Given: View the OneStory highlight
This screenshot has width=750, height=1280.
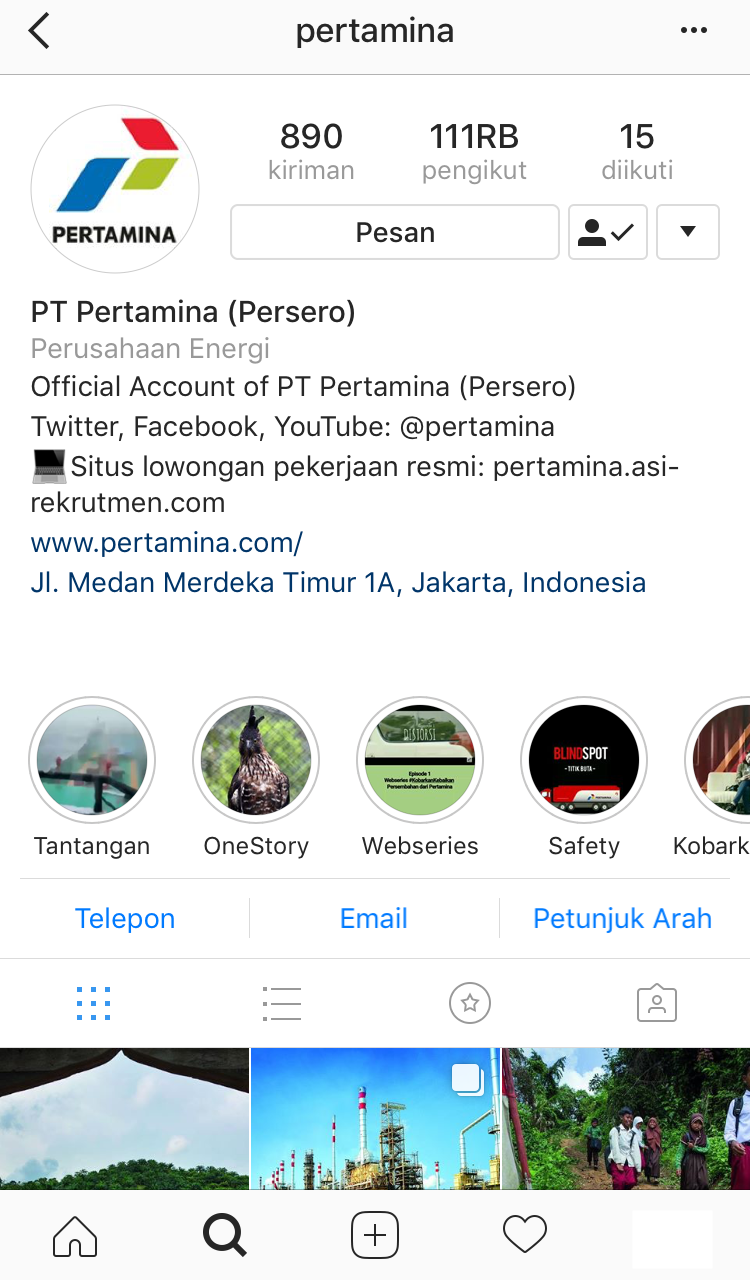Looking at the screenshot, I should [256, 760].
